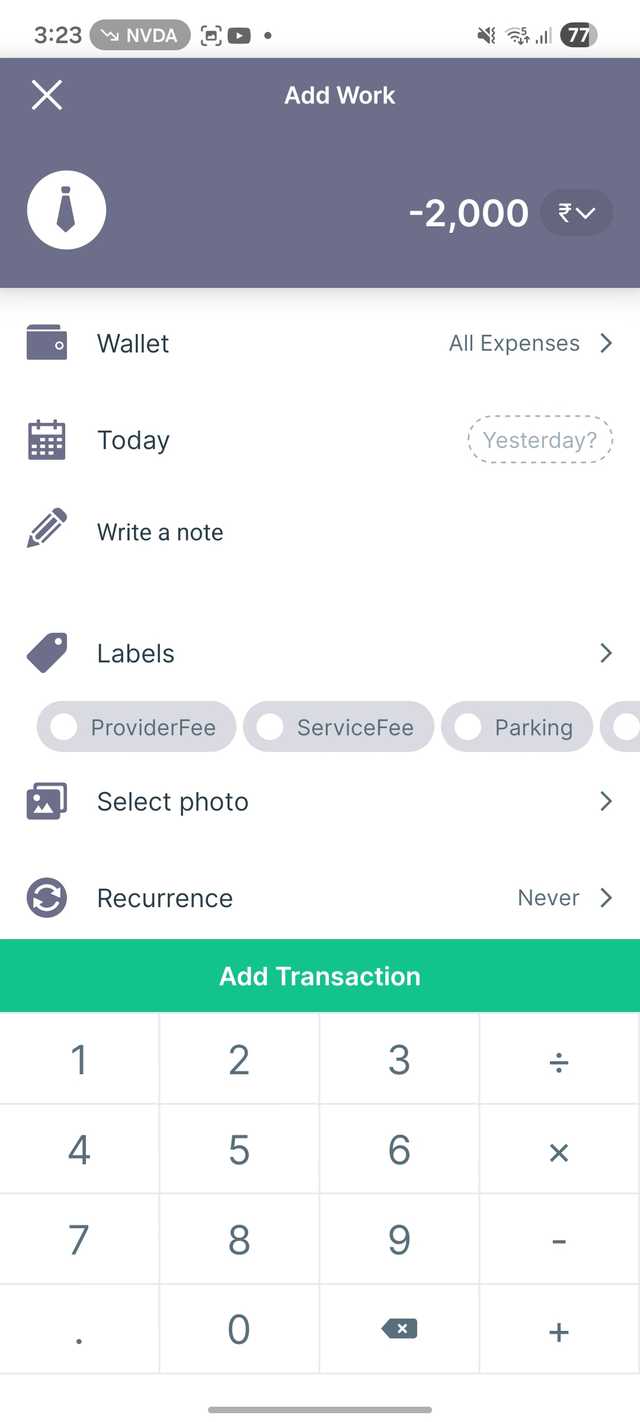The height and width of the screenshot is (1422, 640).
Task: Tap the plus operator key
Action: click(x=559, y=1331)
